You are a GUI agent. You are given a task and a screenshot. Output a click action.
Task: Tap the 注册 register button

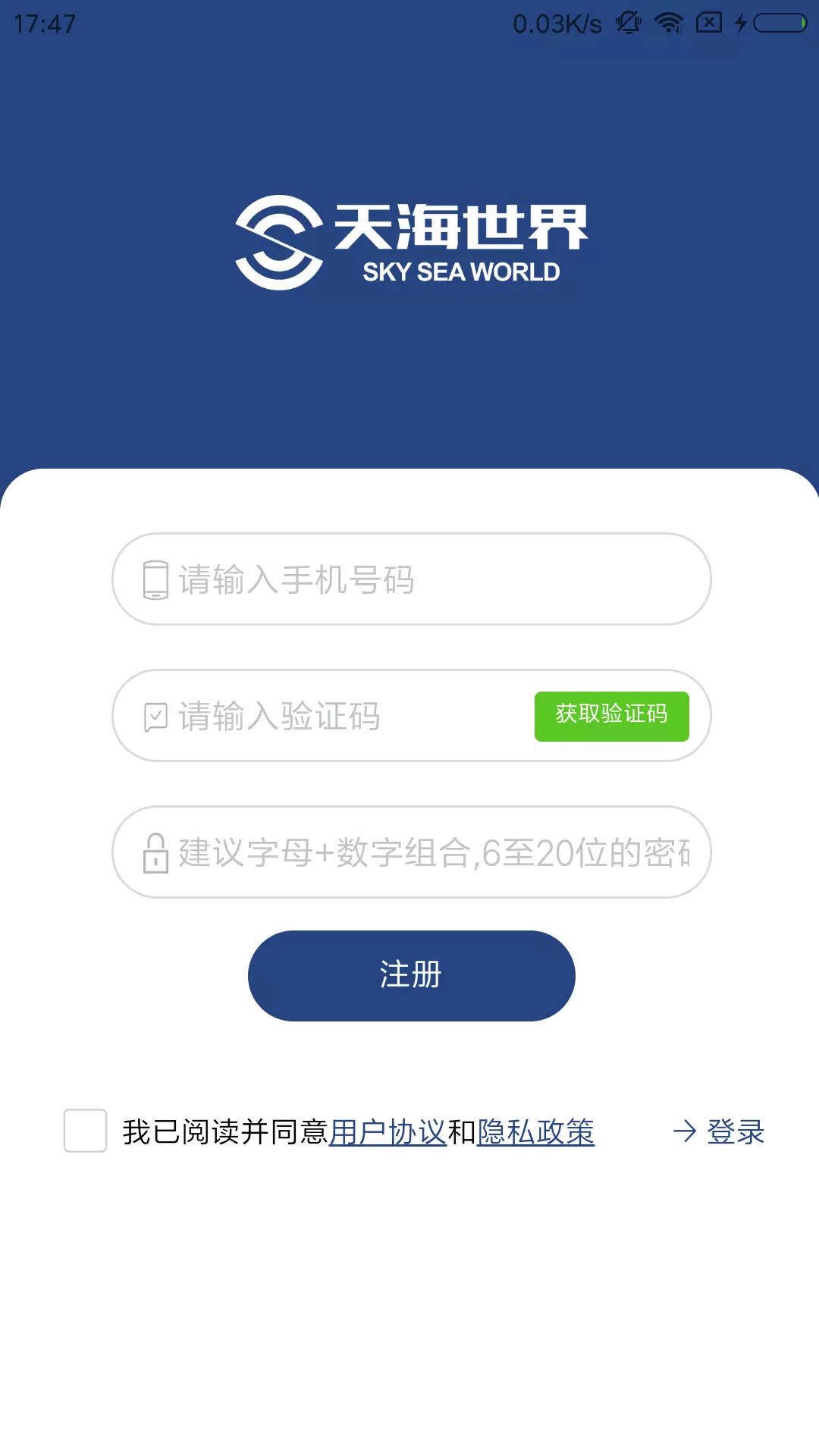click(x=411, y=975)
